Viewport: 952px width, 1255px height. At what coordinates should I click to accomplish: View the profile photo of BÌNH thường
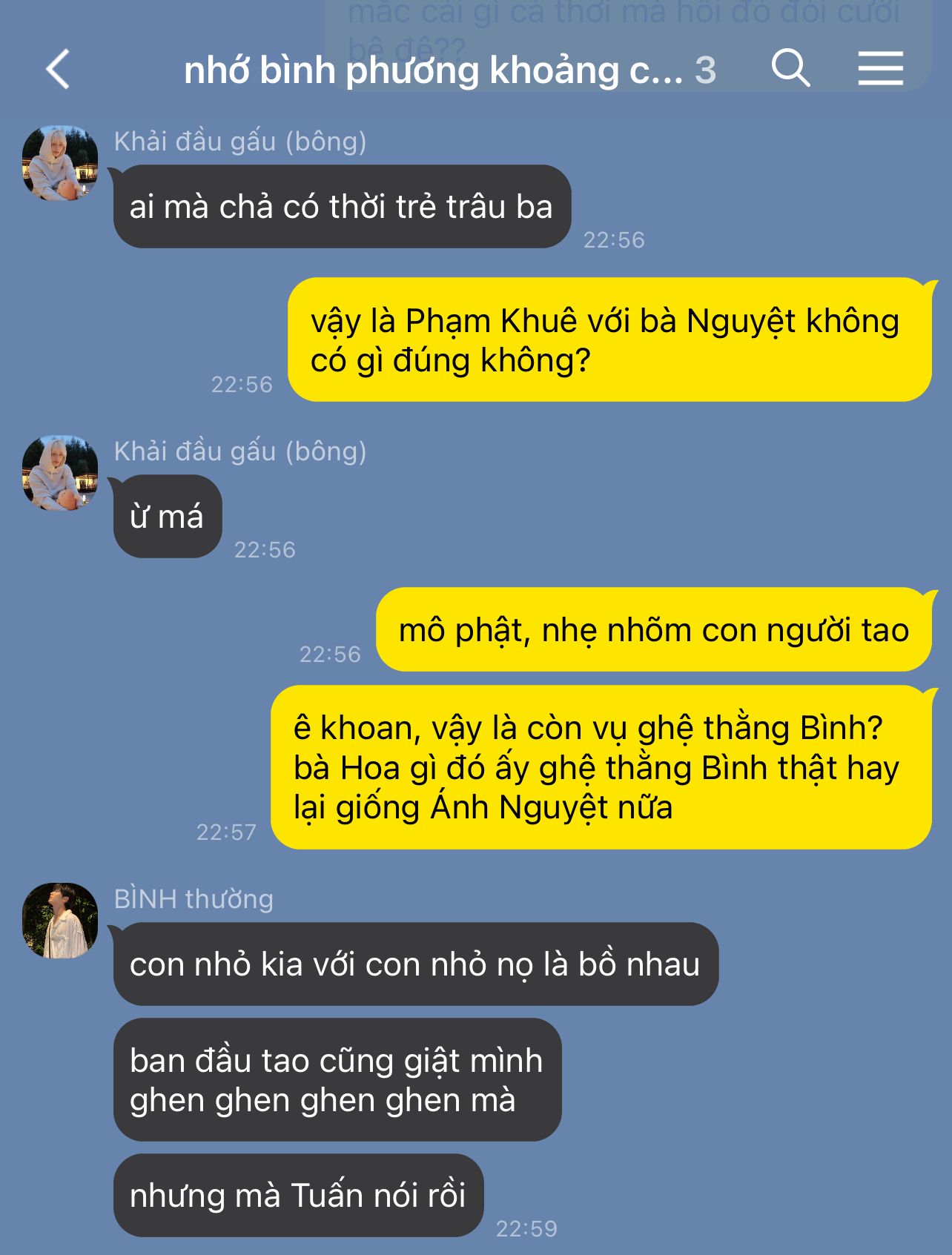(x=60, y=920)
